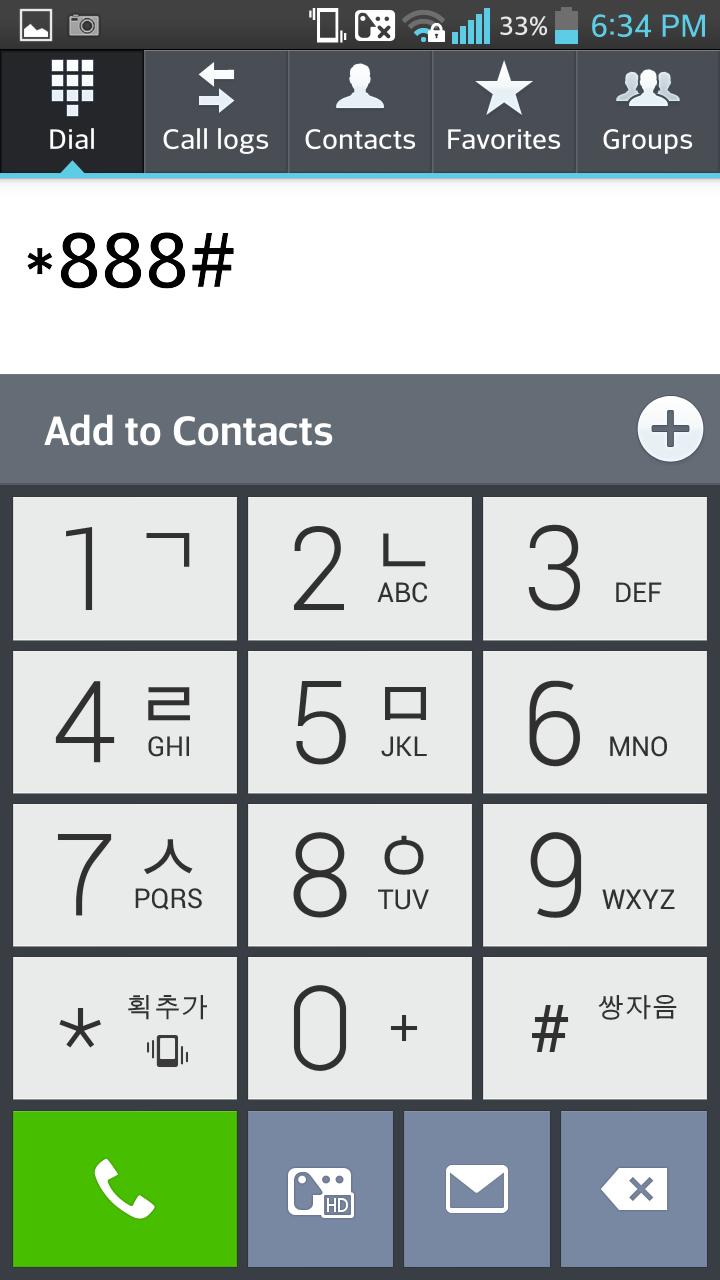Open the Groups icon
Viewport: 720px width, 1280px height.
[648, 90]
